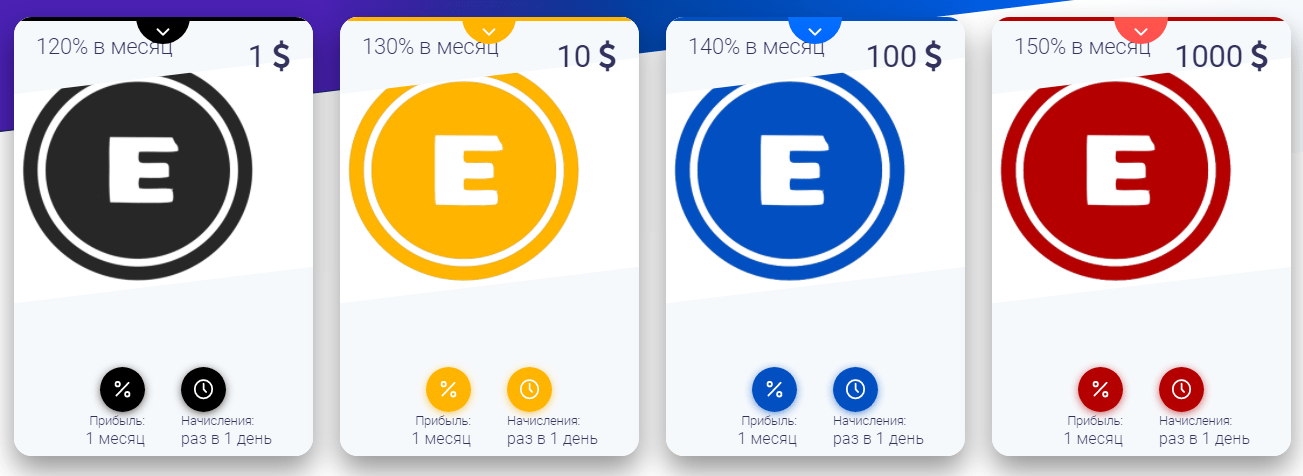
Task: Select the 140% в месяц plan card
Action: click(815, 237)
